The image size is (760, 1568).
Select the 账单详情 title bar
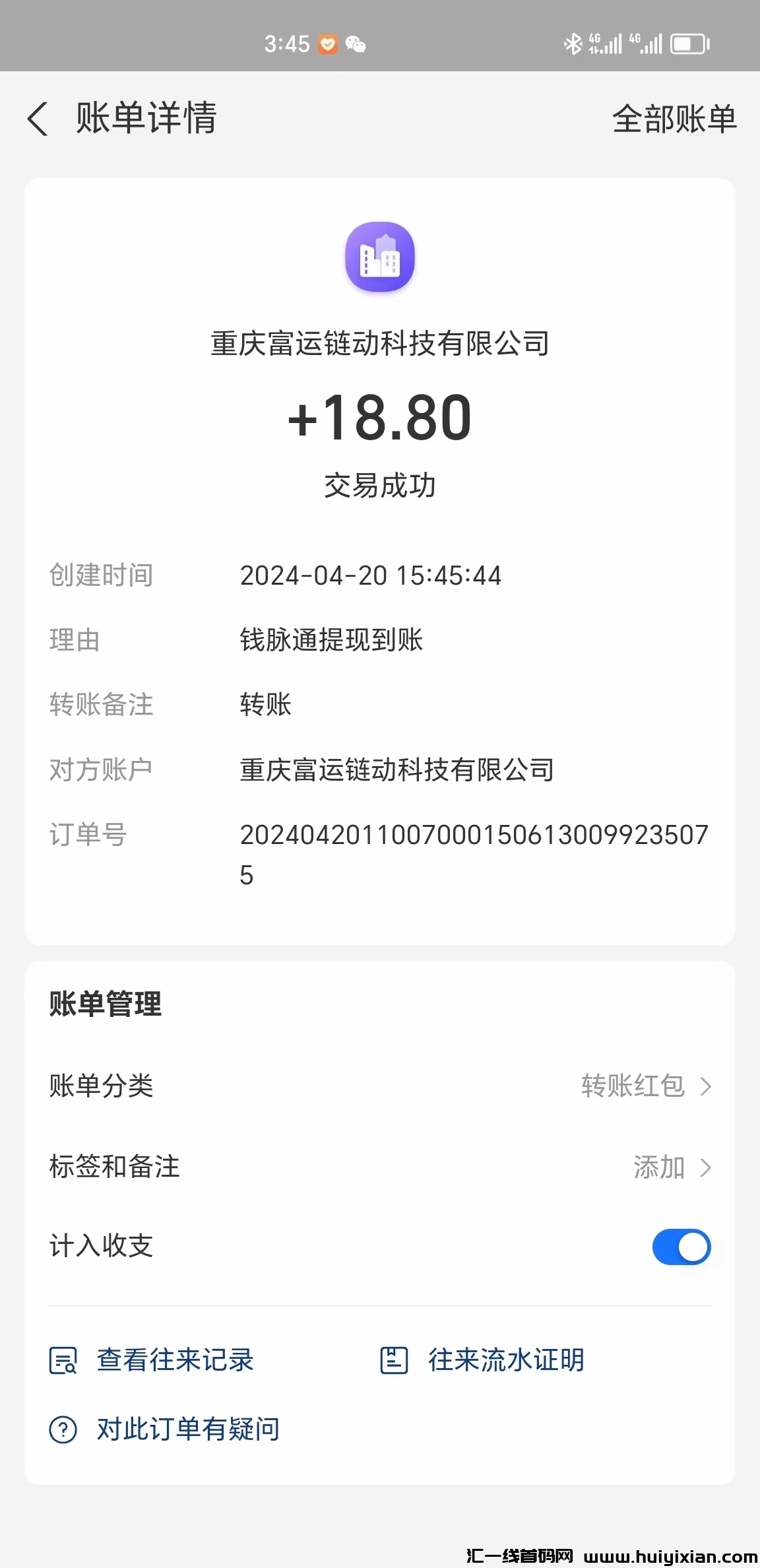click(x=146, y=119)
